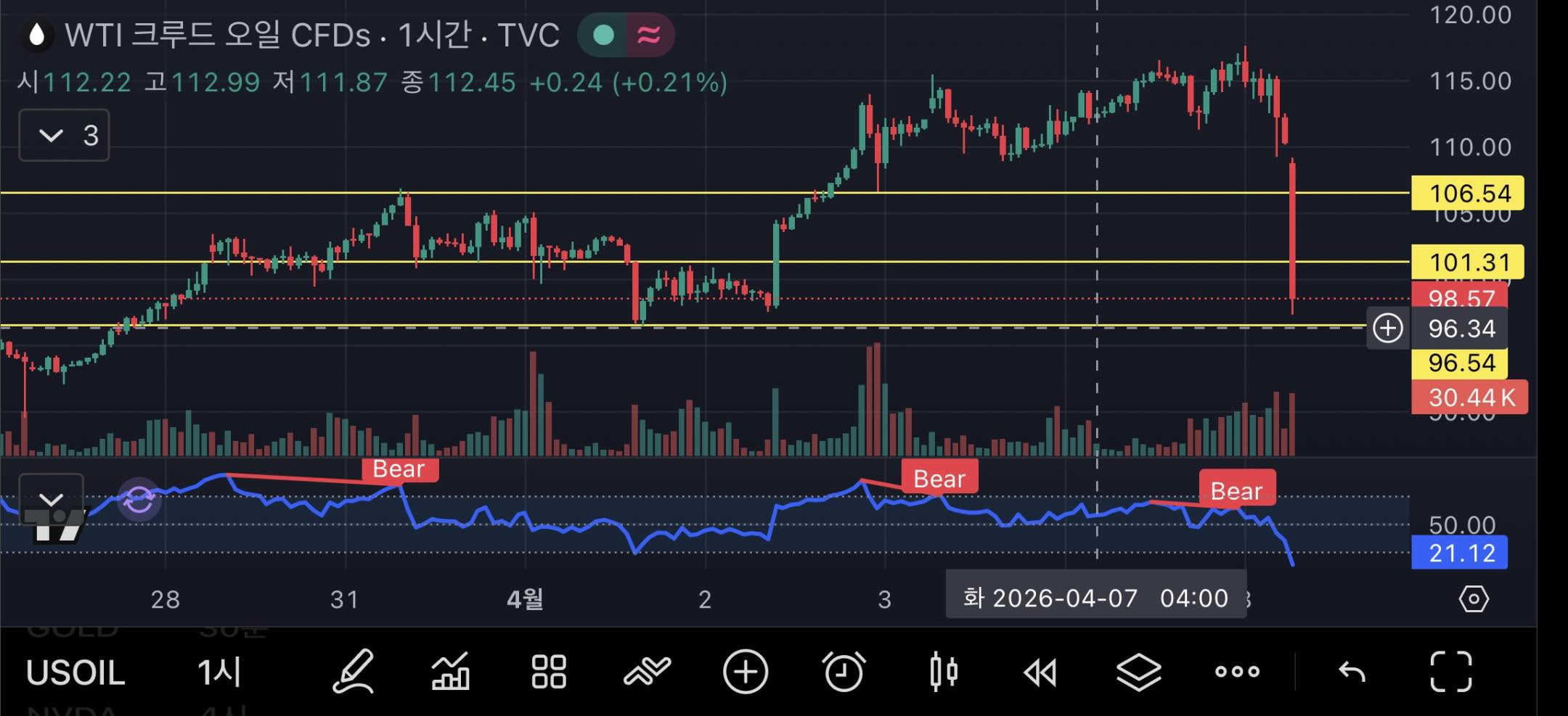Enter fullscreen chart mode
This screenshot has width=1568, height=716.
click(x=1450, y=672)
